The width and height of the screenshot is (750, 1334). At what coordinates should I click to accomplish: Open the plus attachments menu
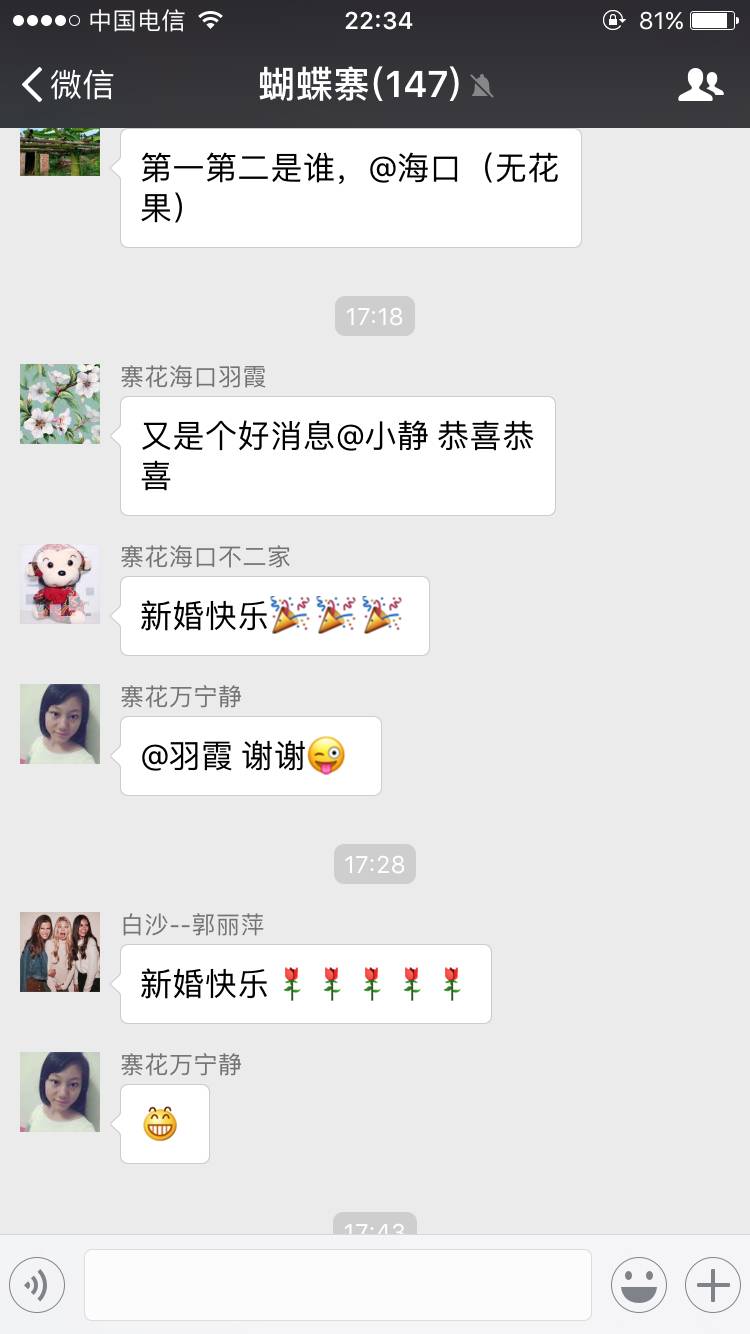[712, 1285]
